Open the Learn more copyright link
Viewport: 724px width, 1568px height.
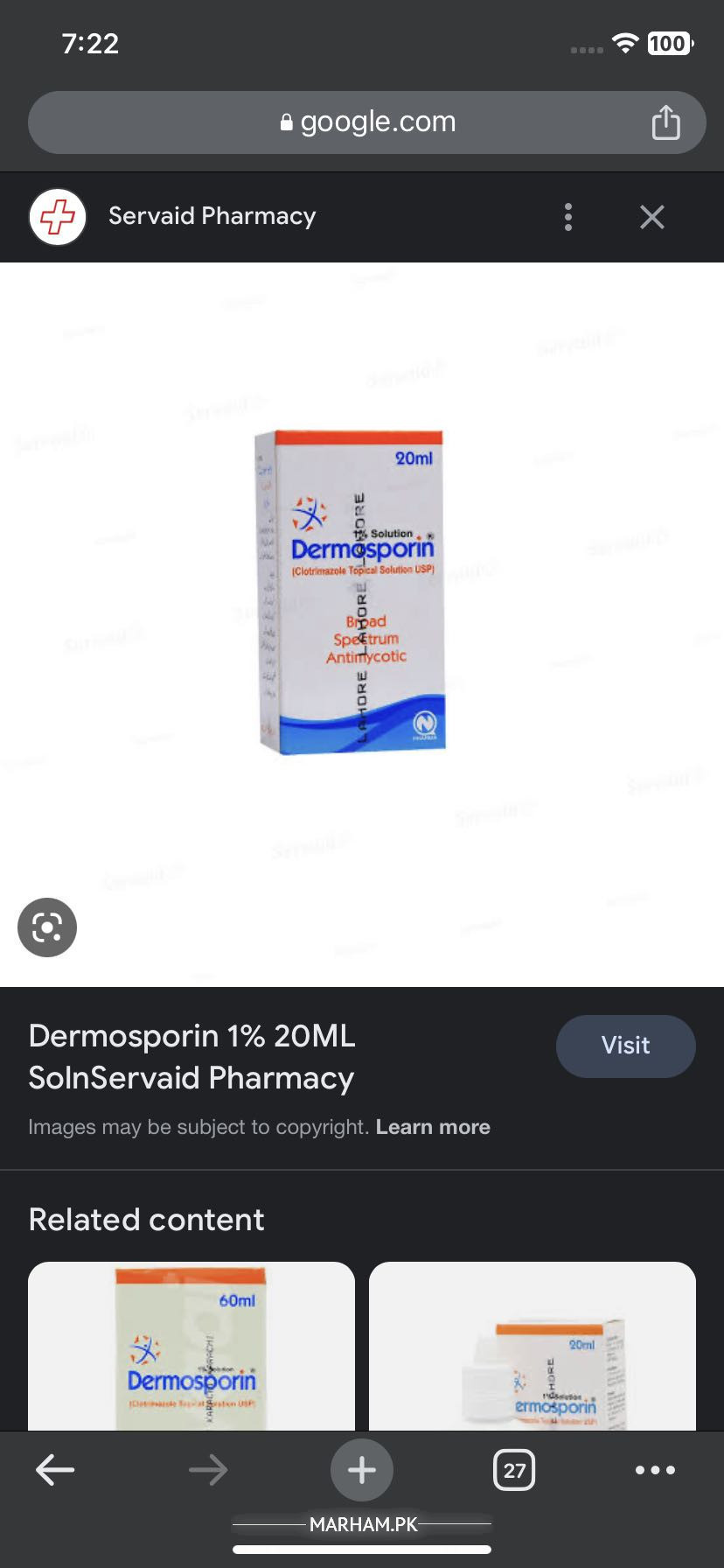pos(433,1127)
